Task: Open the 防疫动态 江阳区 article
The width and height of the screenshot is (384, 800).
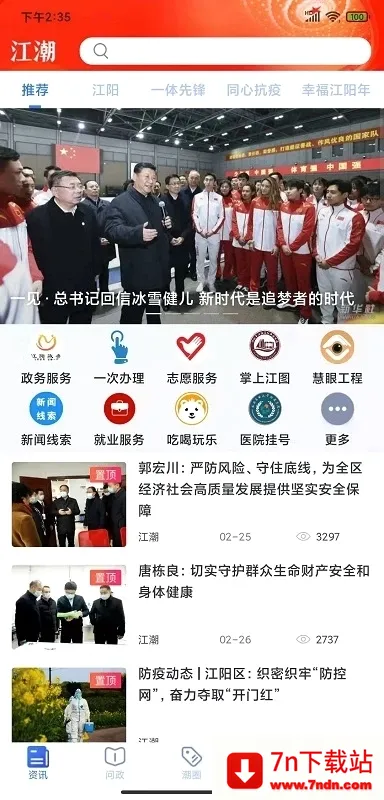Action: tap(192, 704)
